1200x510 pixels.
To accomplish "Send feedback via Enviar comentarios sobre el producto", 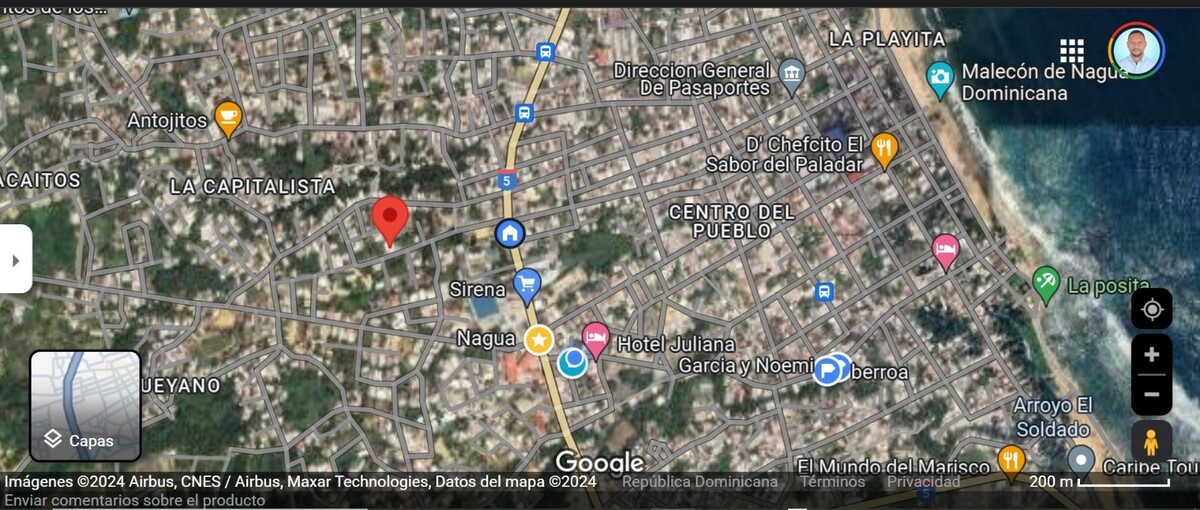I will [135, 500].
